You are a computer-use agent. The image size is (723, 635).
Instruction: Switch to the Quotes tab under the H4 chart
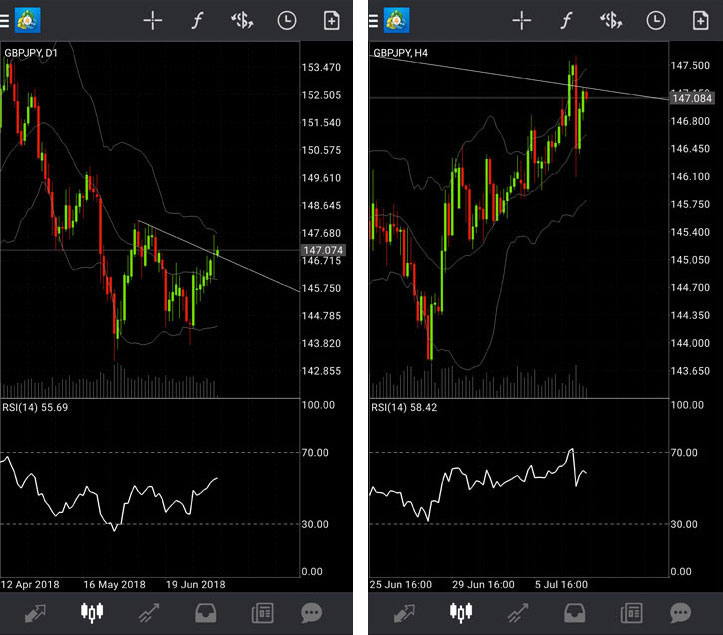(406, 612)
